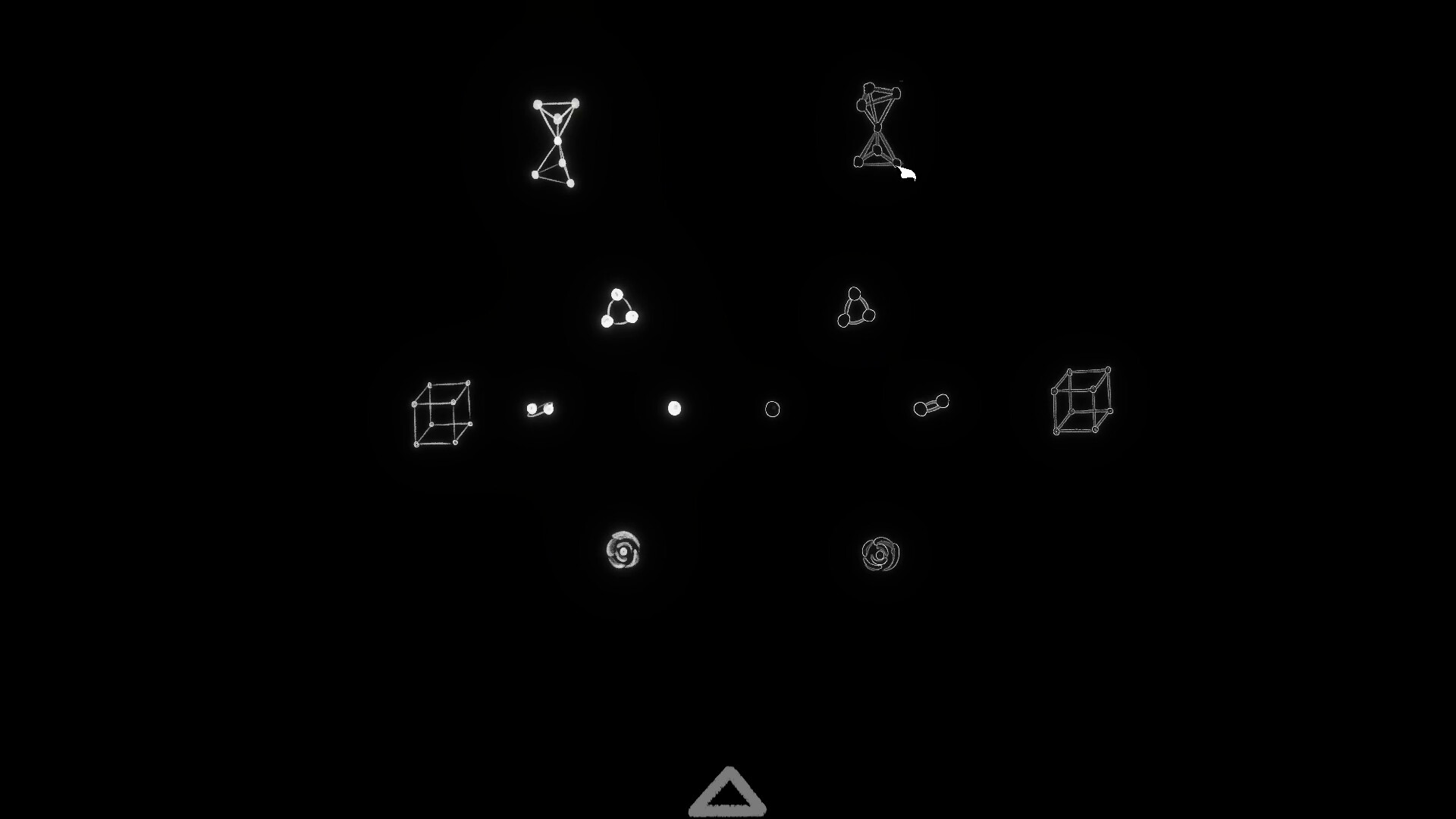
Task: Choose the glowing three-node triangle level
Action: coord(619,309)
